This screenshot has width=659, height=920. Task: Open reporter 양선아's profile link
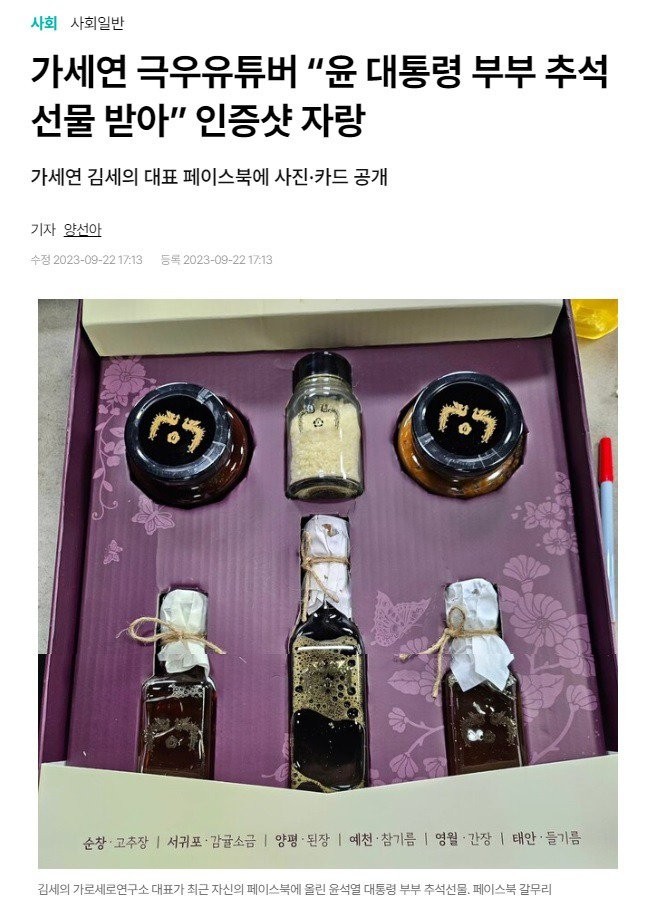[82, 229]
